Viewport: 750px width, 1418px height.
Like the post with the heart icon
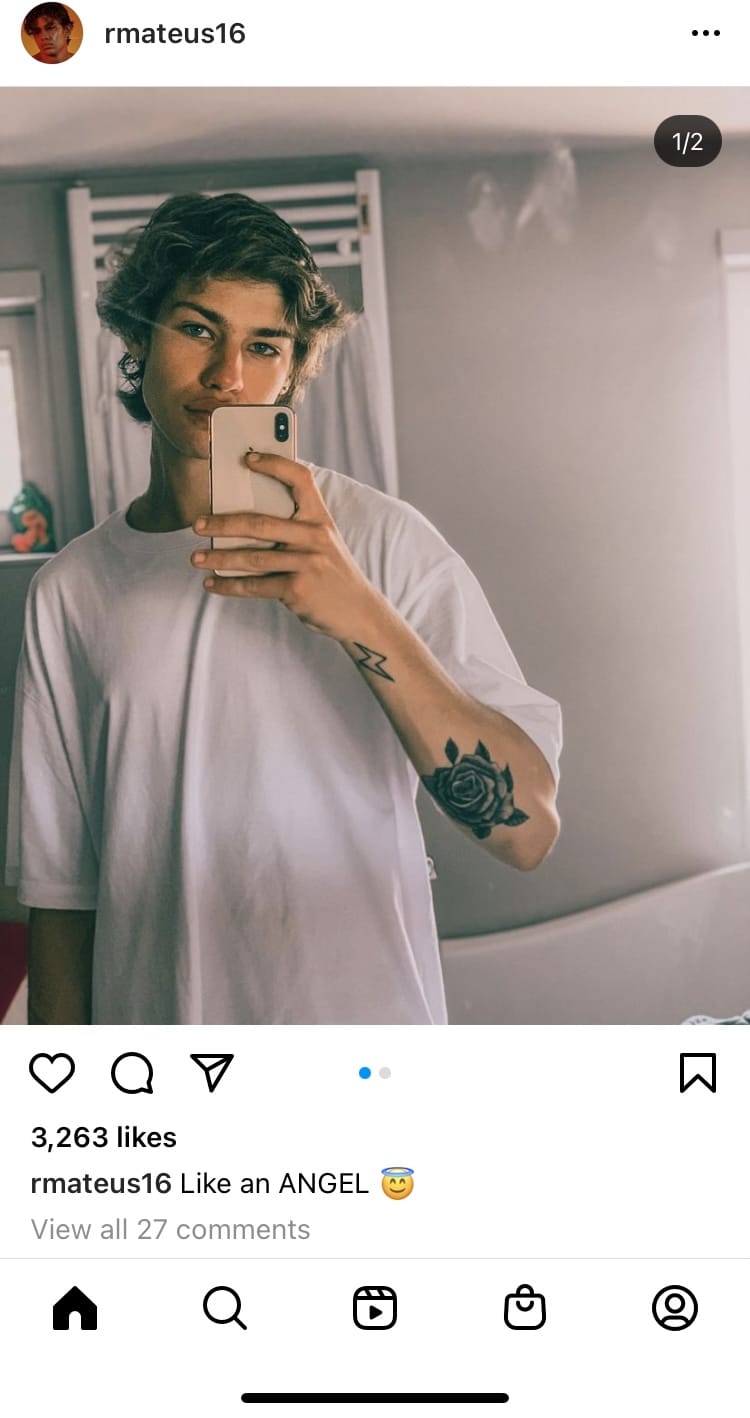pos(52,1073)
